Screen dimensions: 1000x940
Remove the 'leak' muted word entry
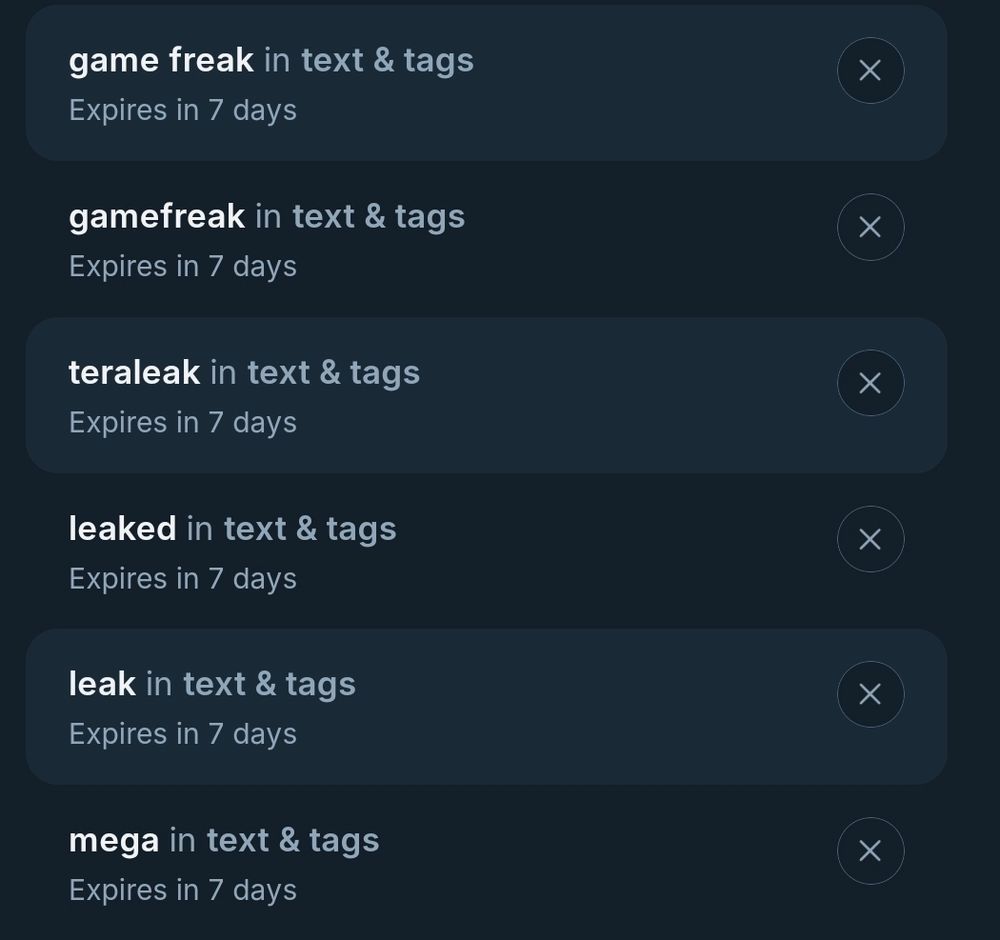click(871, 694)
